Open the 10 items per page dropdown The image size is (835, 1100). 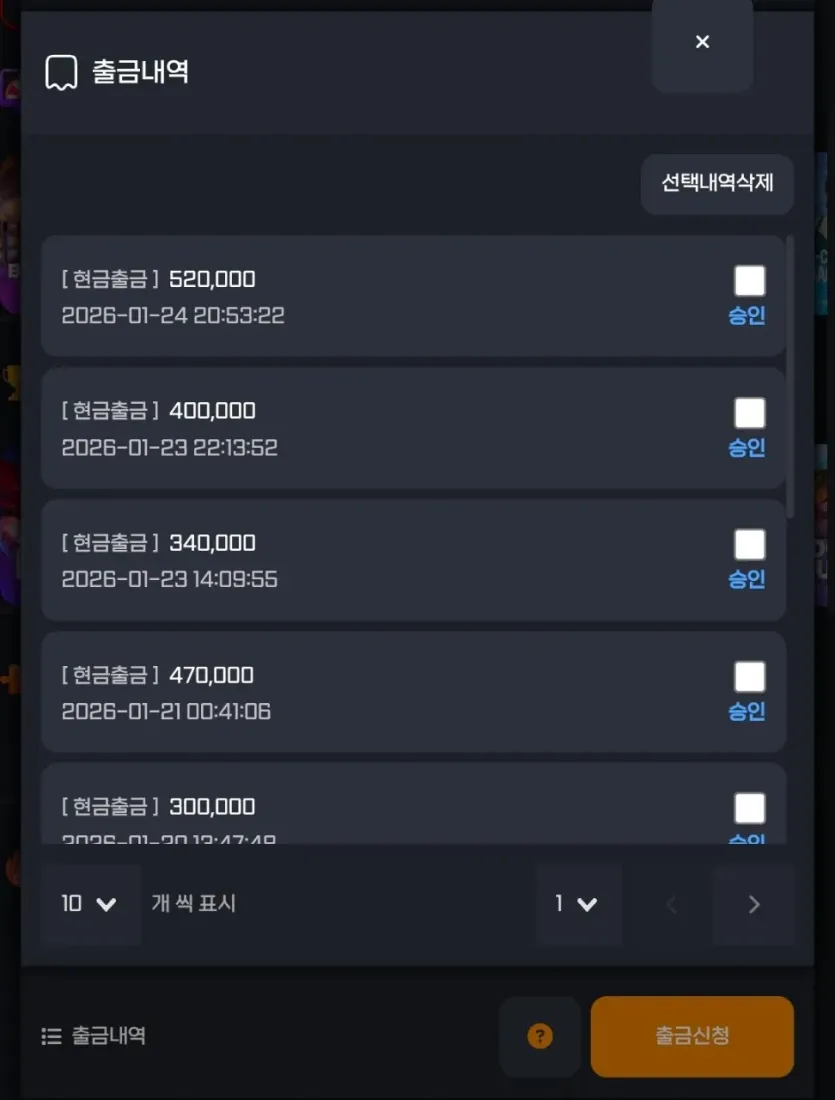91,904
